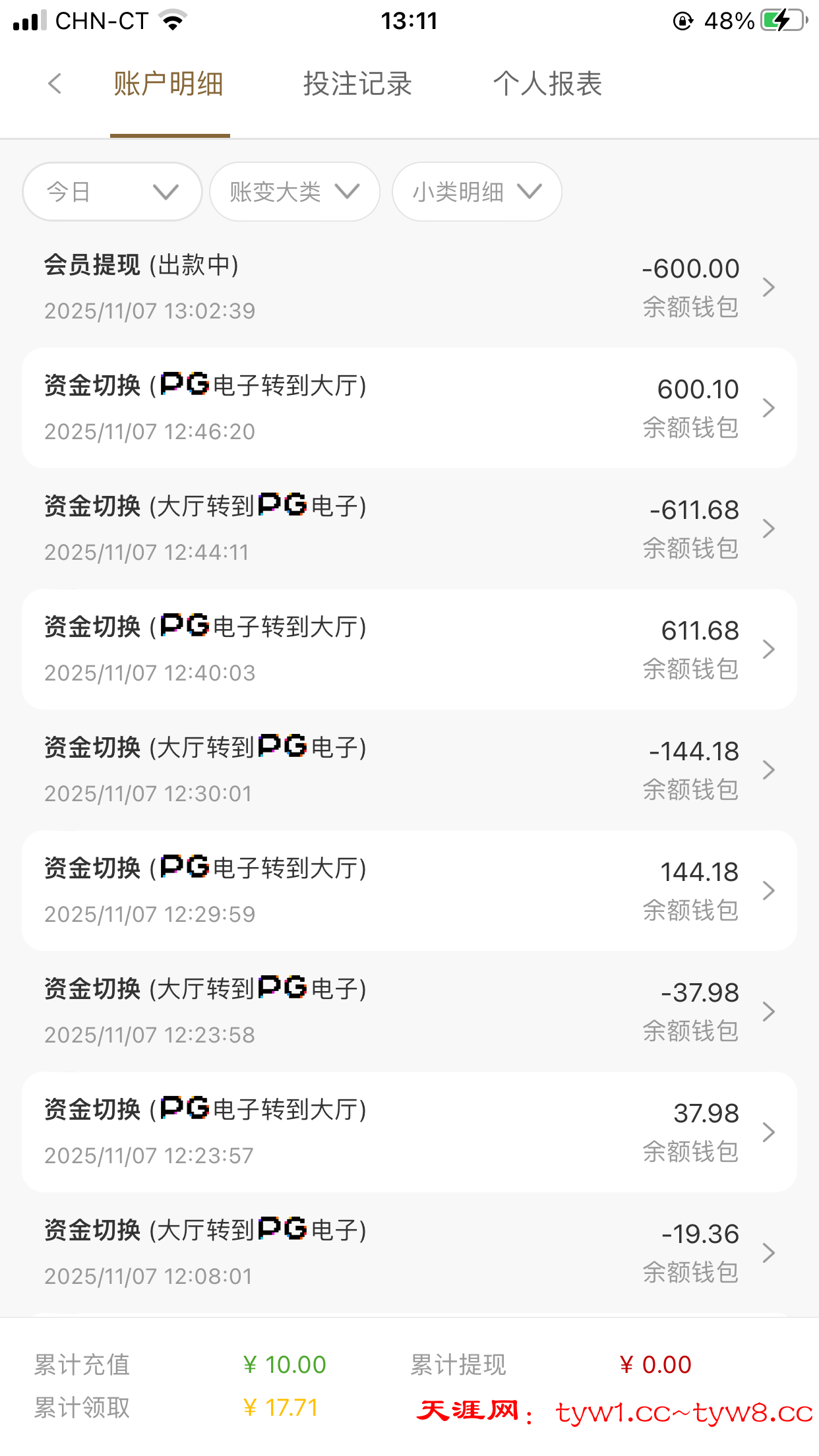The height and width of the screenshot is (1456, 819).
Task: Switch to the 个人报表 tab
Action: pos(547,84)
